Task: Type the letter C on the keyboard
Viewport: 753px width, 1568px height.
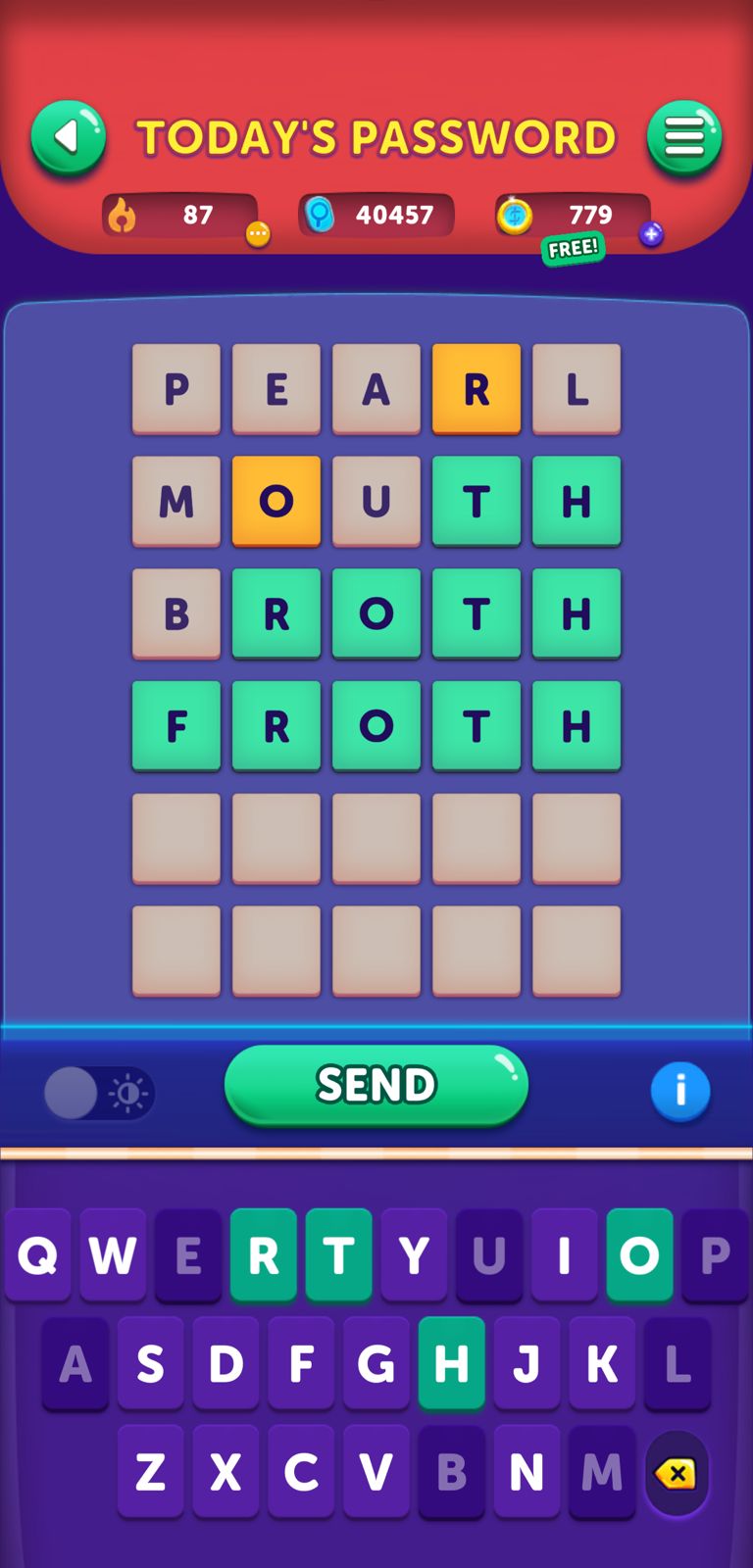Action: (301, 1471)
